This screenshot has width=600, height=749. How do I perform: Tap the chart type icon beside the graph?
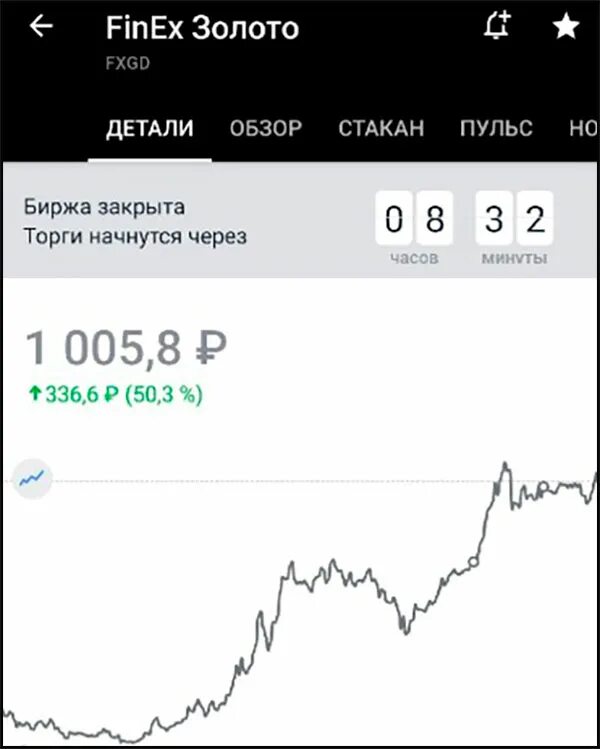click(33, 480)
